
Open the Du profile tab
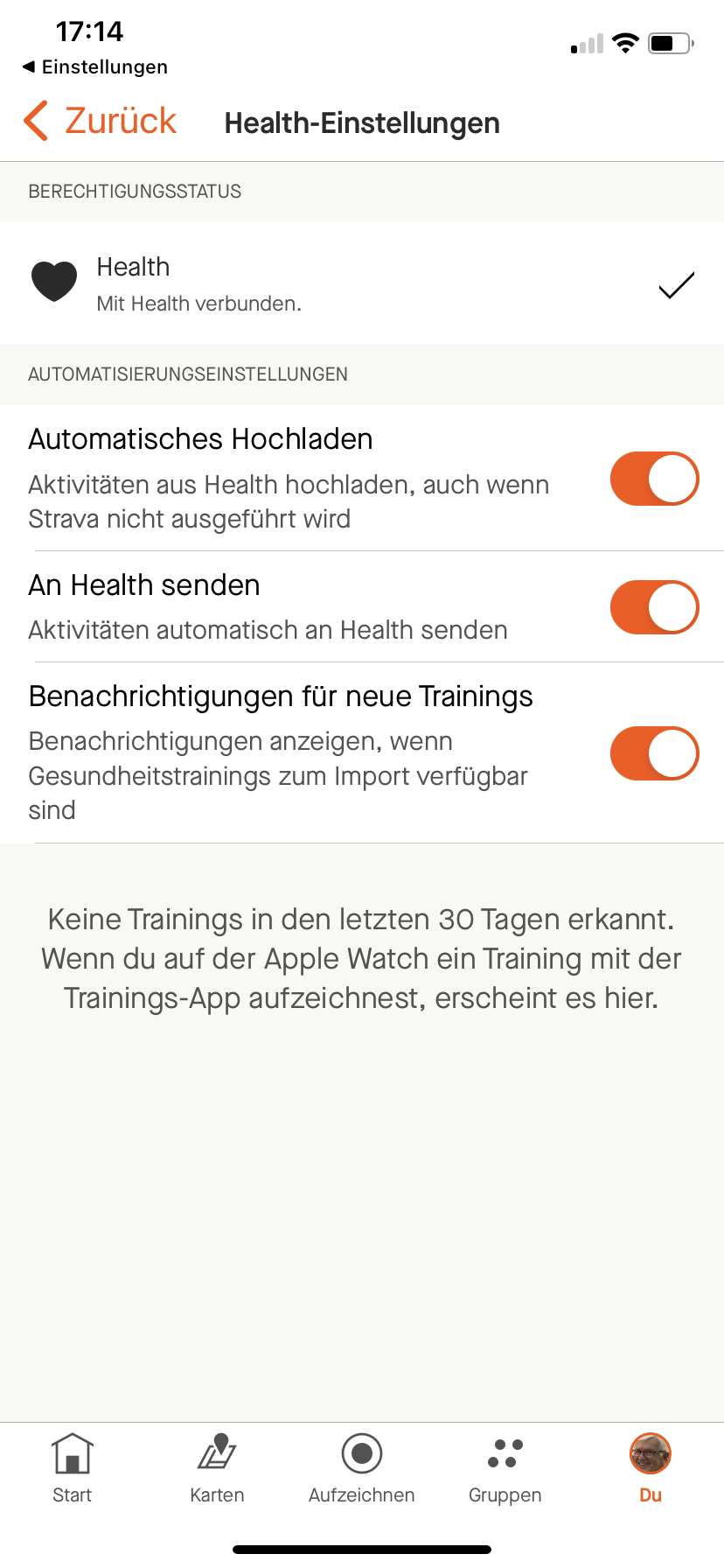650,1469
